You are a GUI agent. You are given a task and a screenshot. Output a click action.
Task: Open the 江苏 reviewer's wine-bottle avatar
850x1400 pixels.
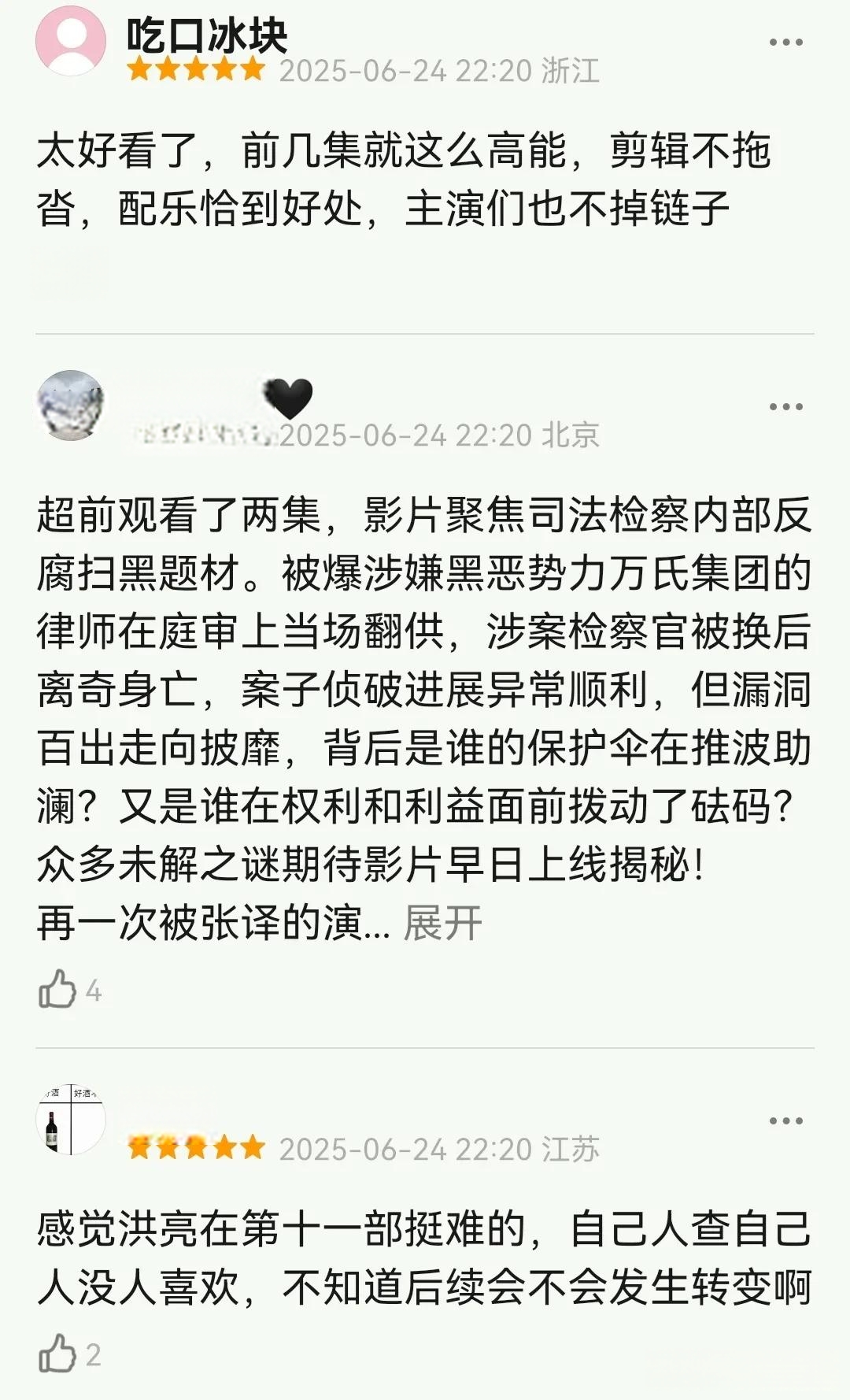coord(72,1119)
